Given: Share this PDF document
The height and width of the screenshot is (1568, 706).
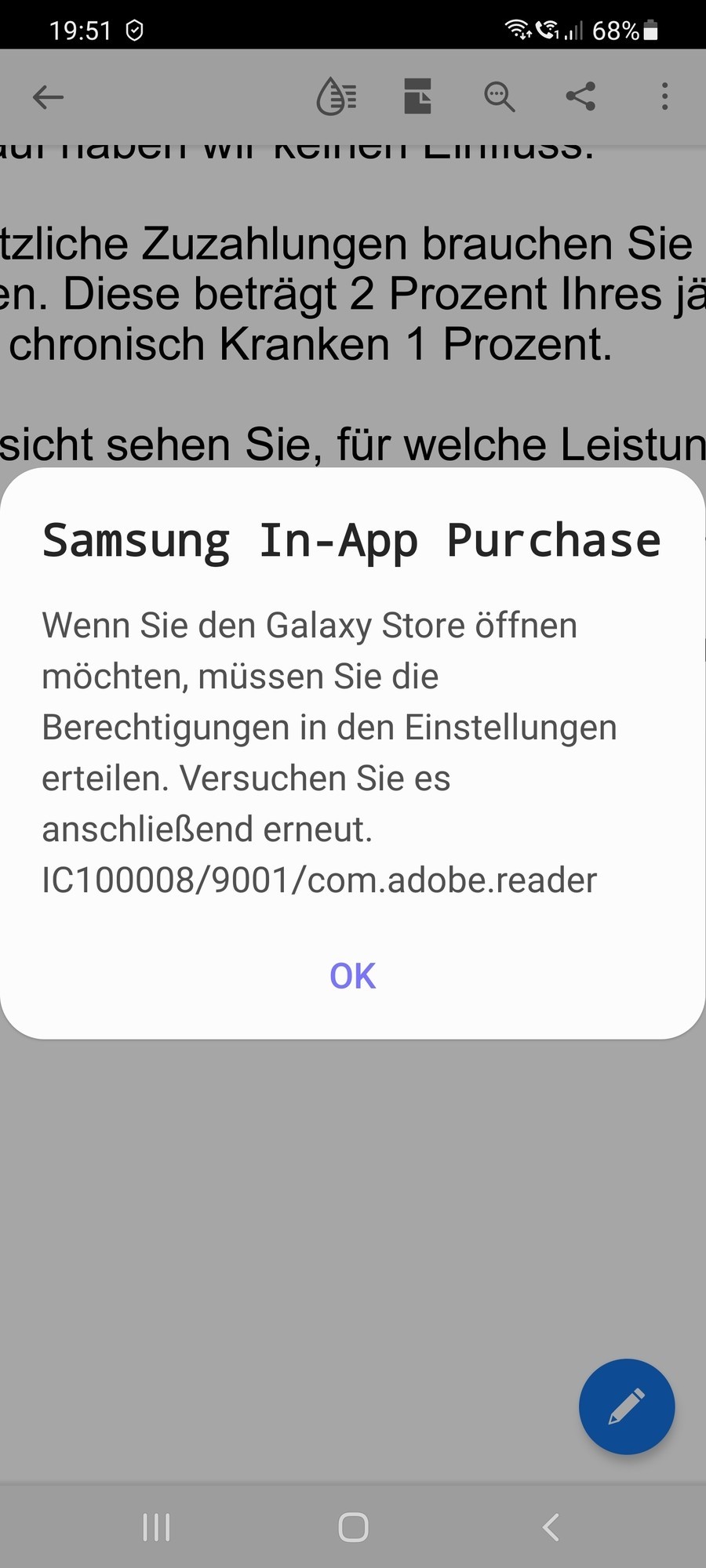Looking at the screenshot, I should (580, 97).
